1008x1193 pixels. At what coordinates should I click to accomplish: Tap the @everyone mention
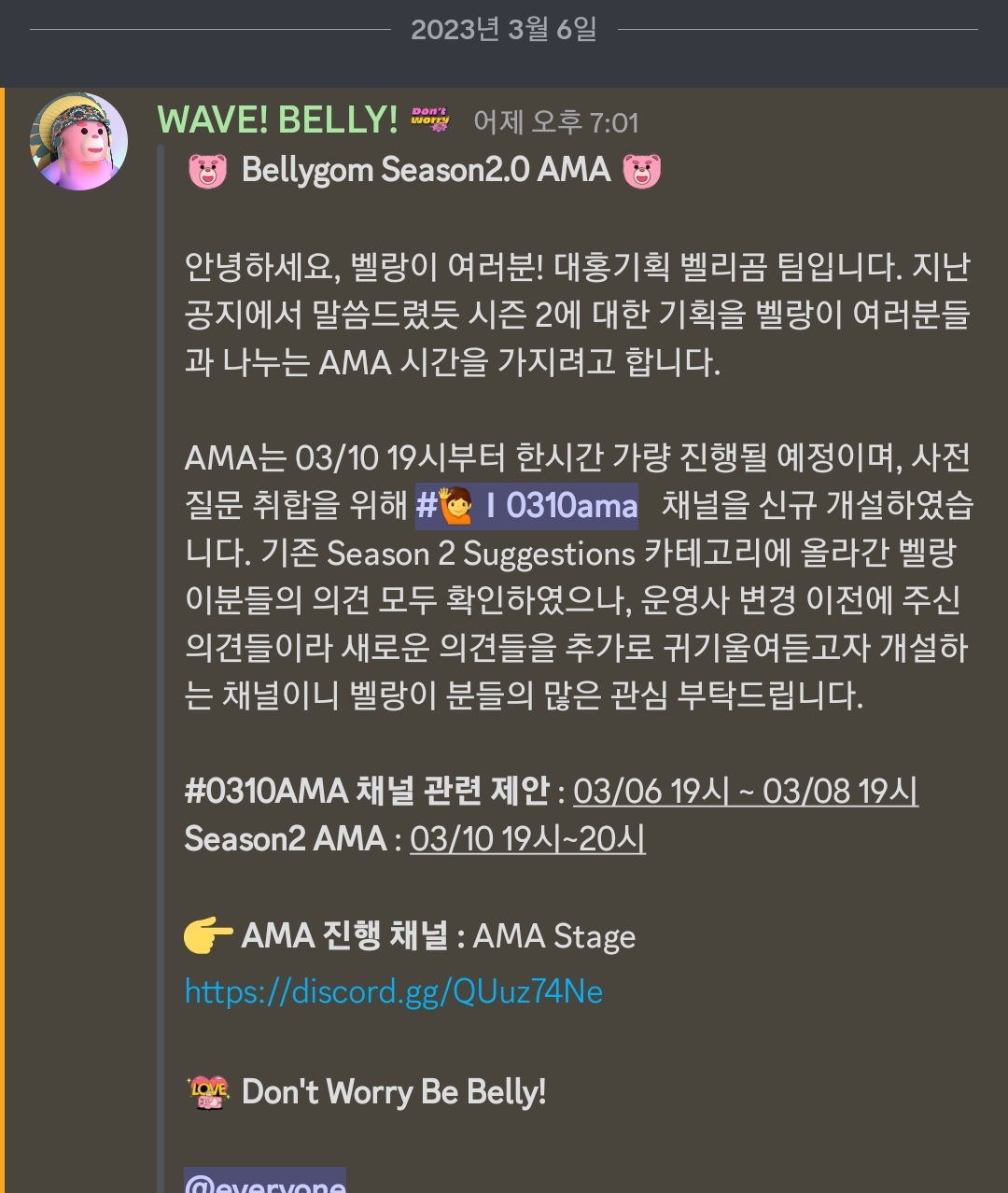pos(265,1180)
